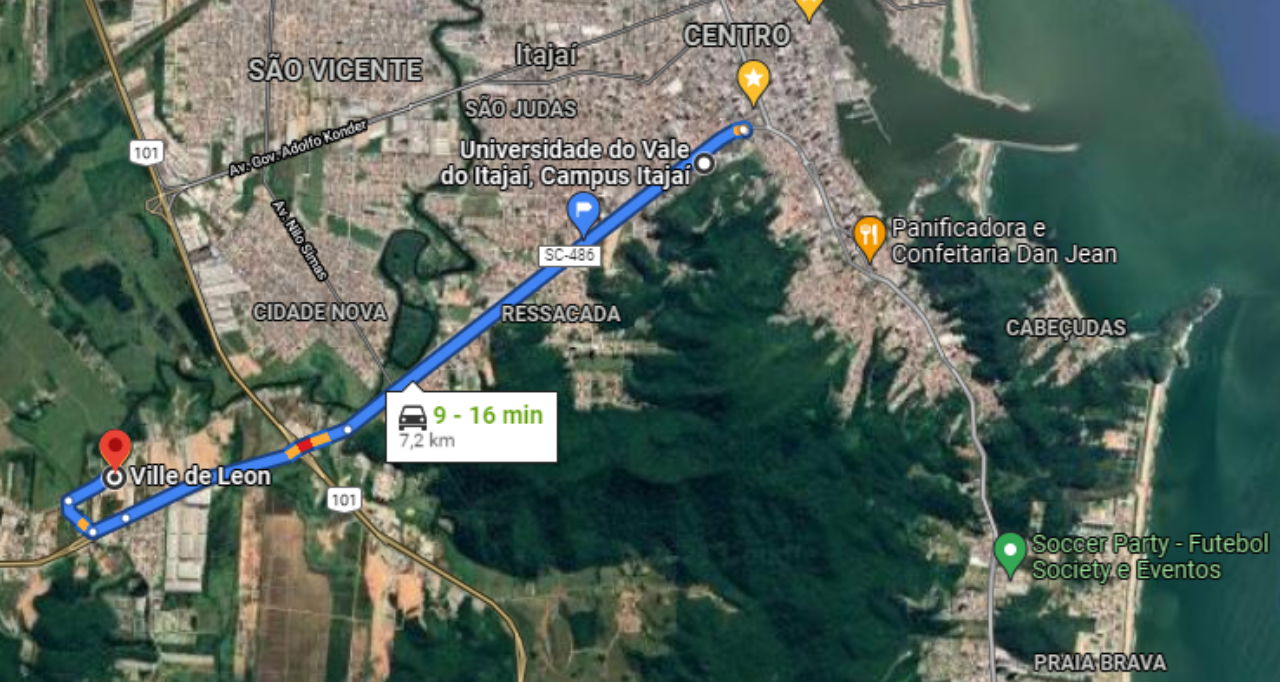Tap the Universidade do Vale do Itajaí waypoint

(x=705, y=162)
